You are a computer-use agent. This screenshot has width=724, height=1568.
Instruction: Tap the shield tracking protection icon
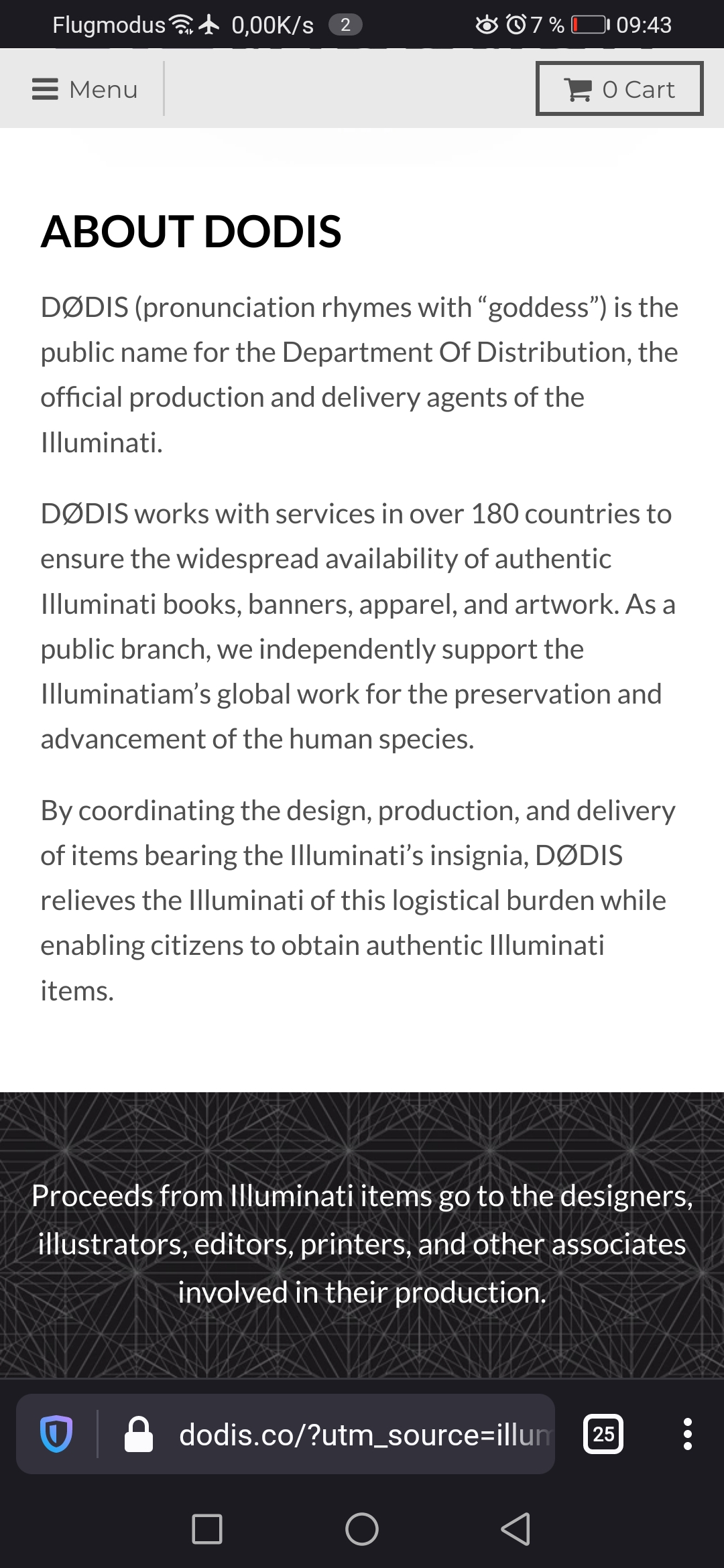click(x=56, y=1434)
